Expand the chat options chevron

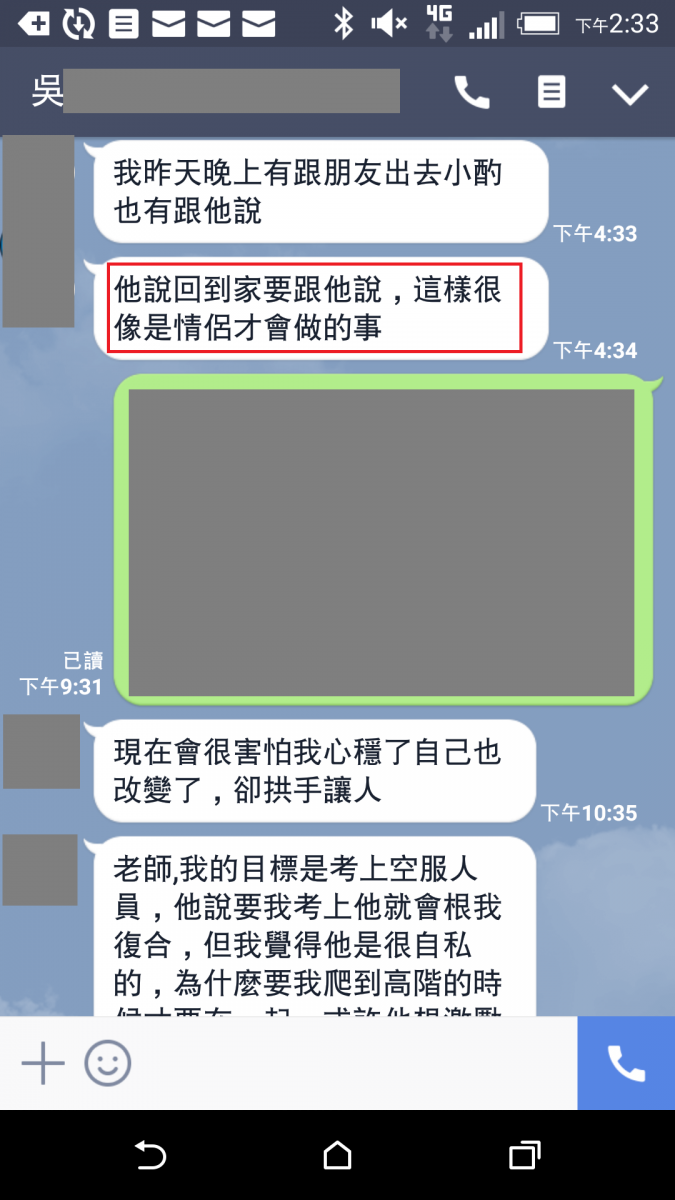(630, 94)
